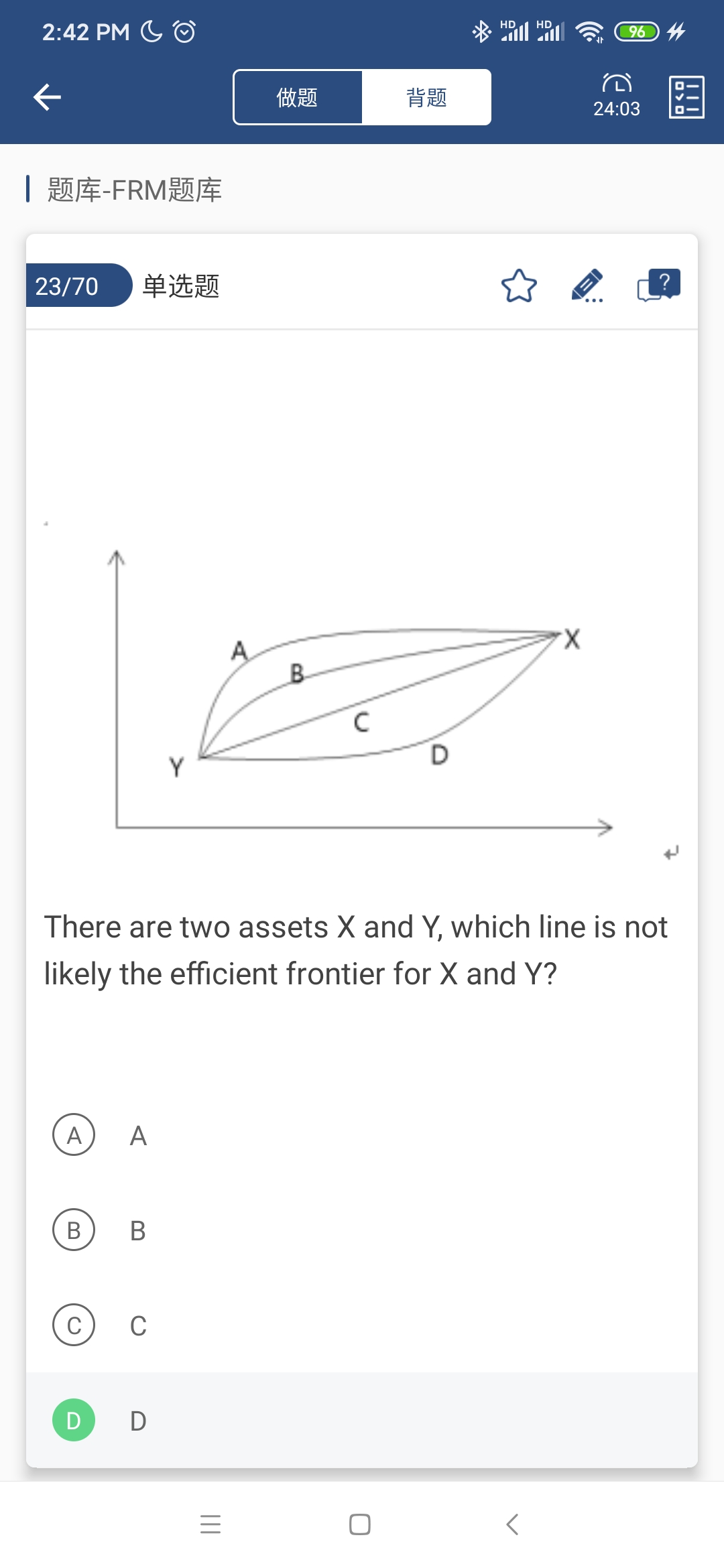Switch to the 背题 mode tab

[x=426, y=98]
